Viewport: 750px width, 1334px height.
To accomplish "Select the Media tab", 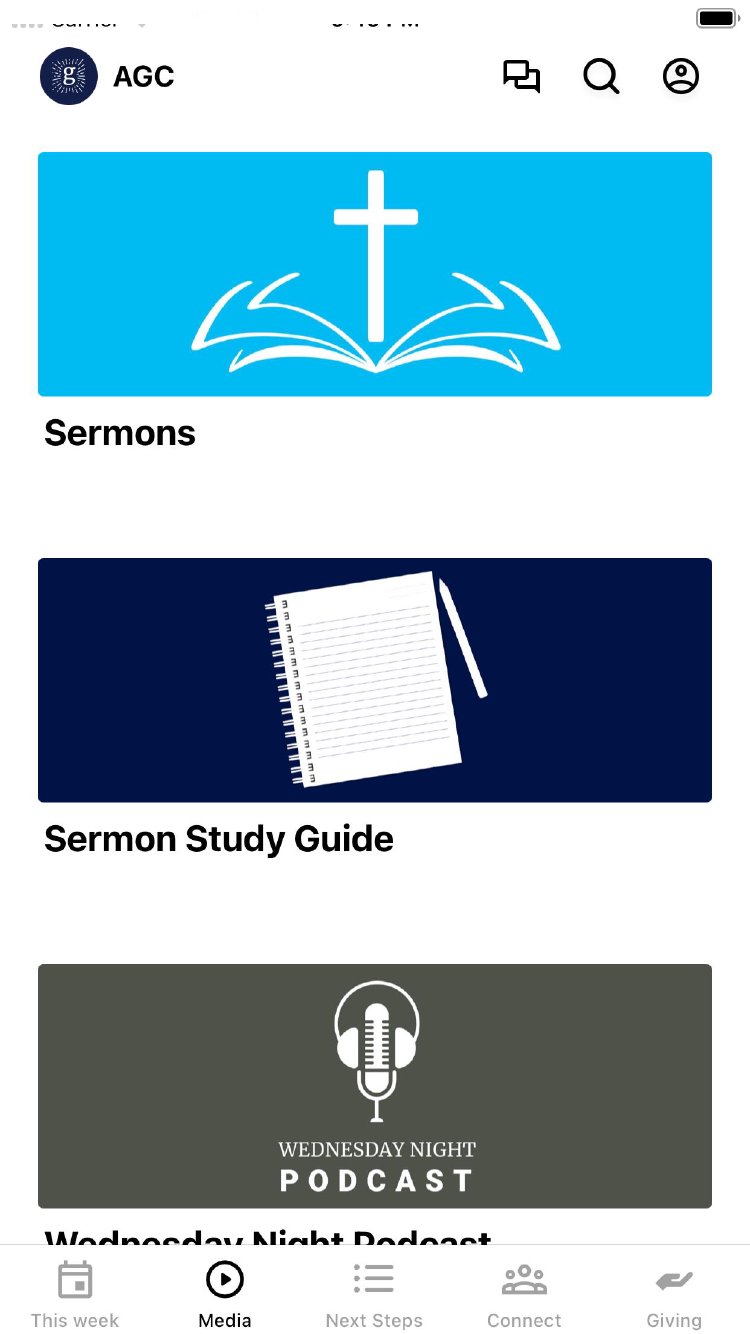I will coord(225,1294).
